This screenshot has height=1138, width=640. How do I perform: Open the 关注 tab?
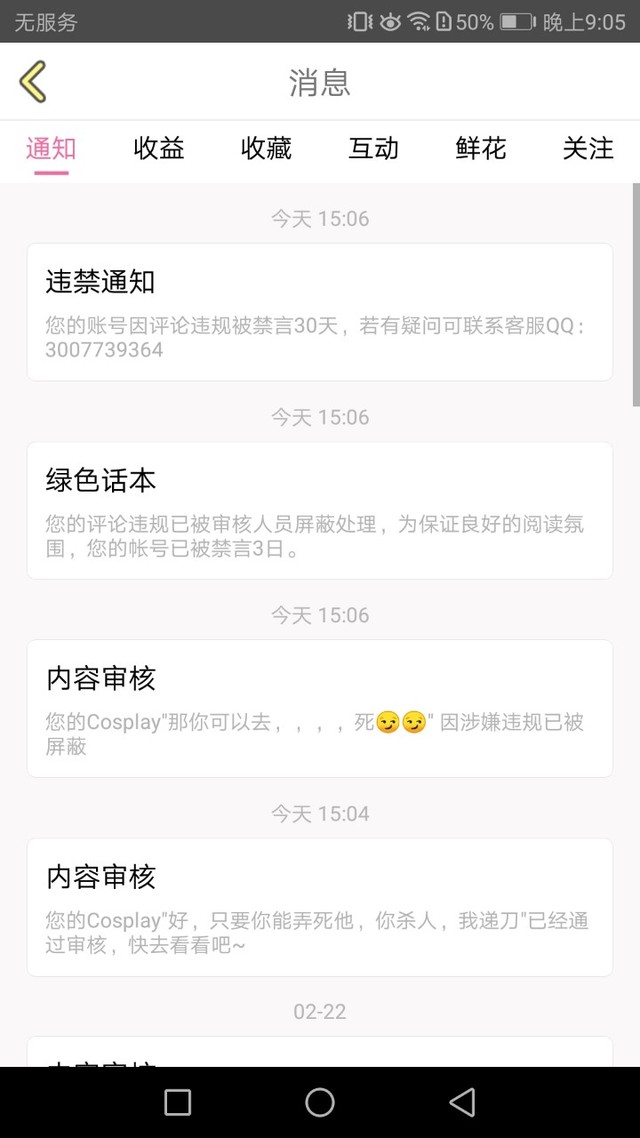coord(588,149)
